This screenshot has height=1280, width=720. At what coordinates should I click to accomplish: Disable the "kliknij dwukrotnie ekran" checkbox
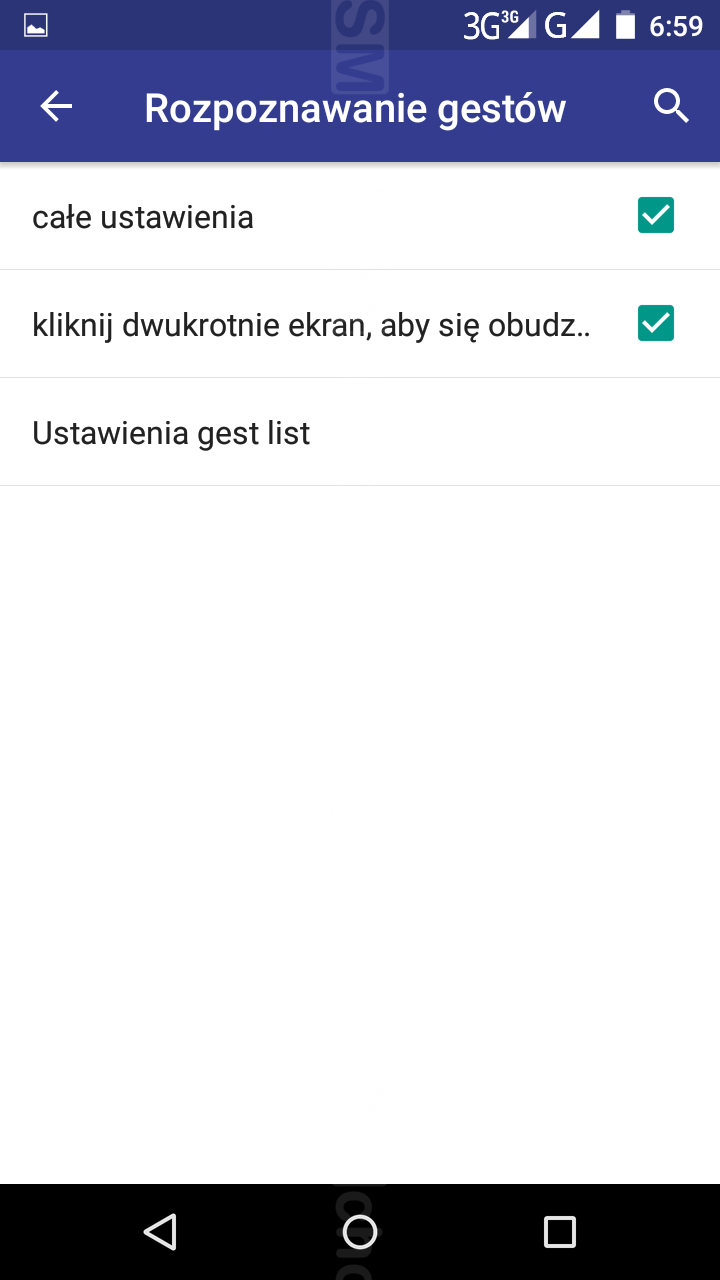coord(656,323)
